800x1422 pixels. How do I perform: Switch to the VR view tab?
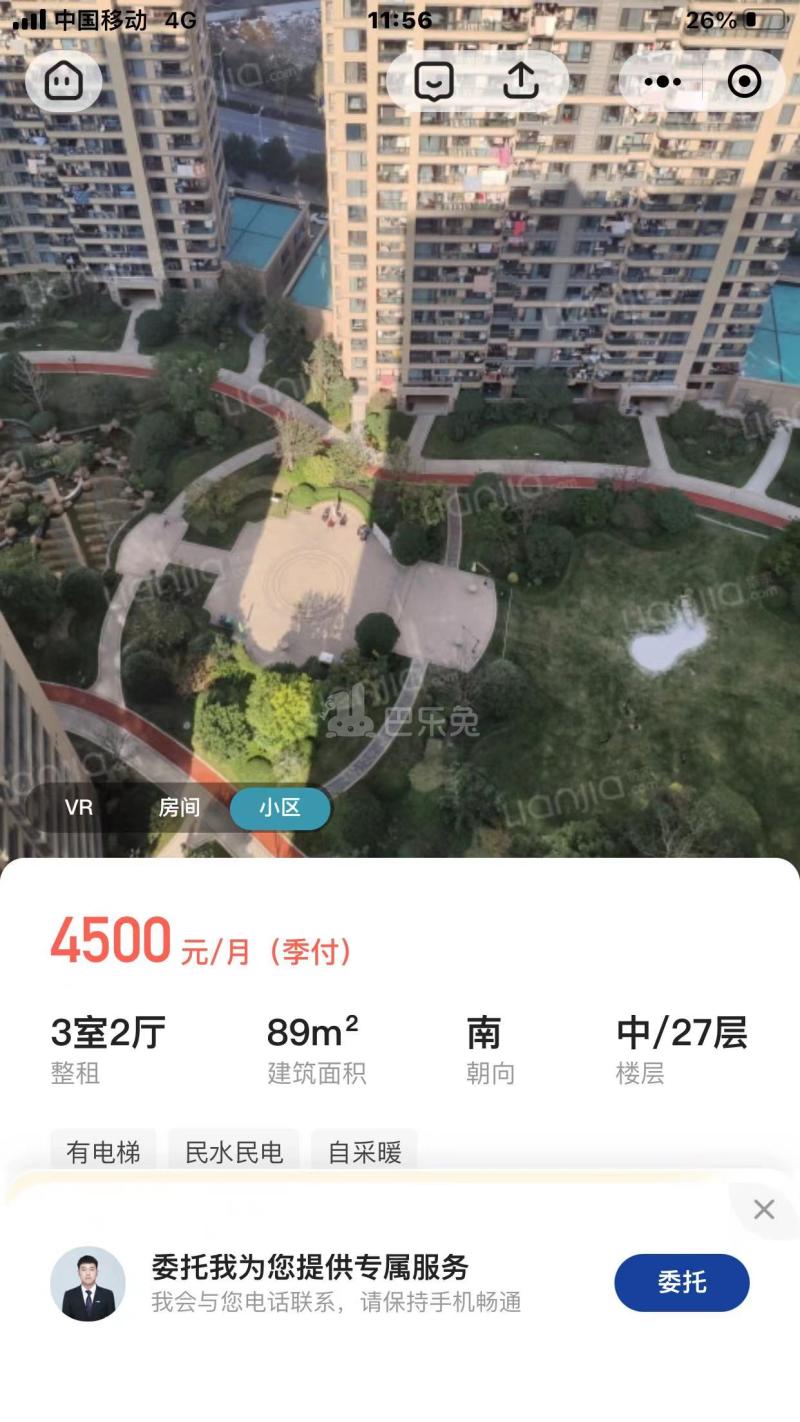[x=79, y=807]
